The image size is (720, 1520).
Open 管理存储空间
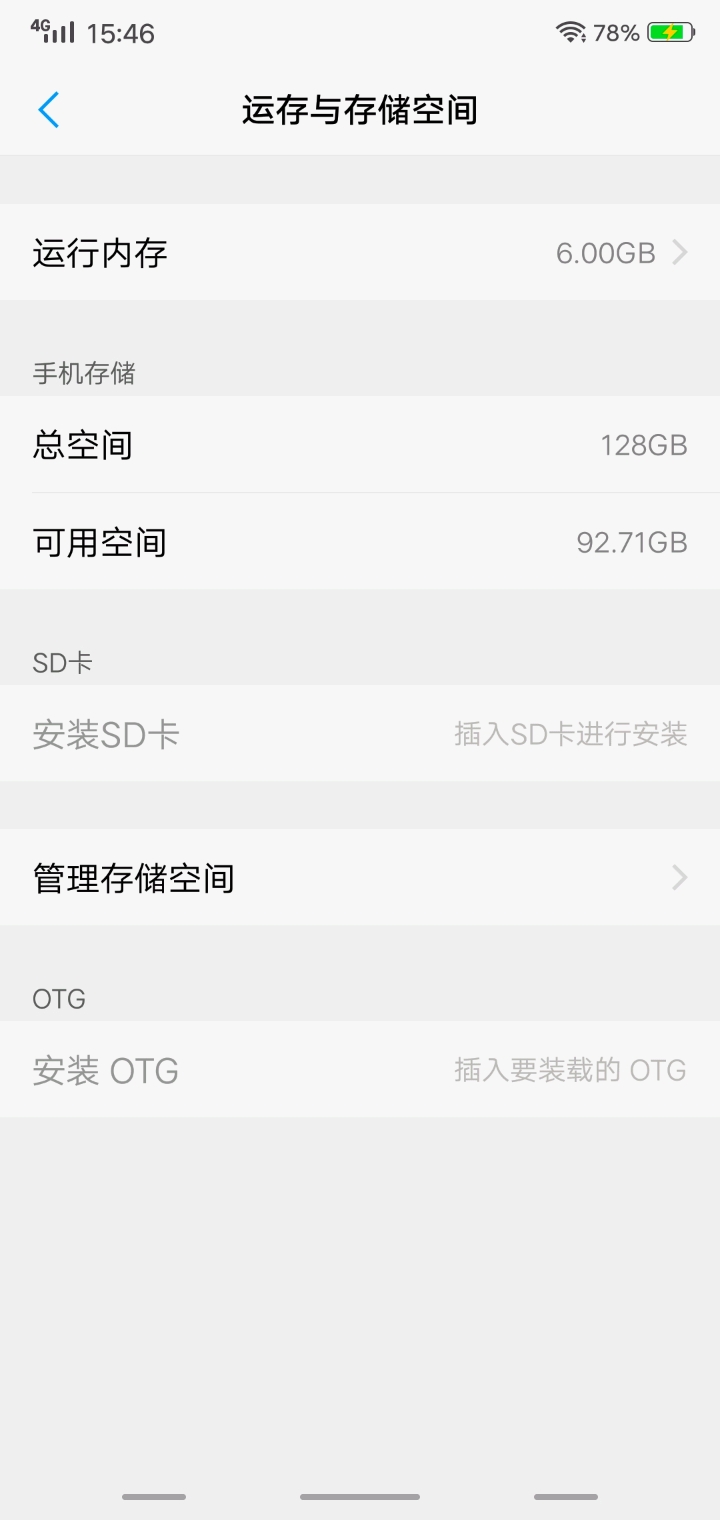point(360,878)
